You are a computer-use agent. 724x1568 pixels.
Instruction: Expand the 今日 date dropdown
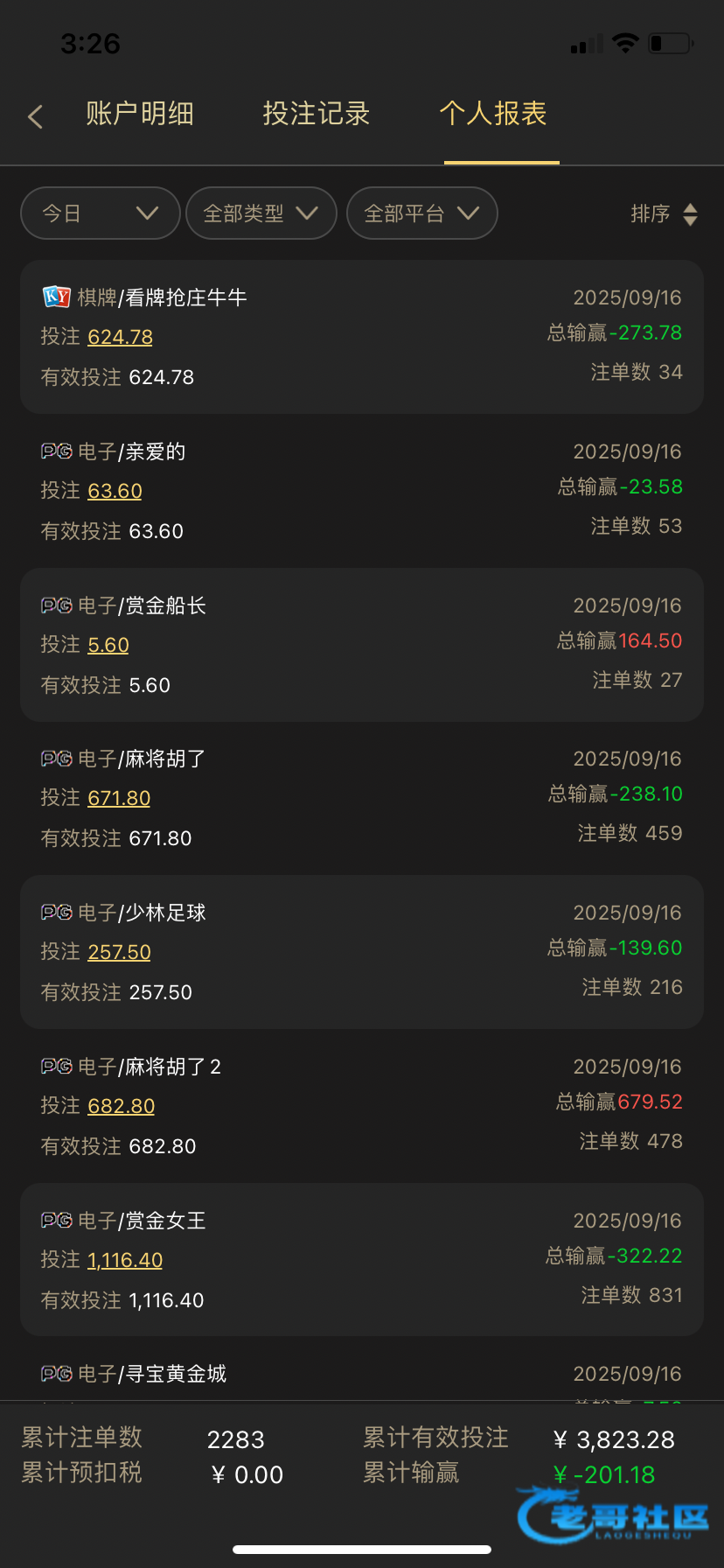coord(100,213)
